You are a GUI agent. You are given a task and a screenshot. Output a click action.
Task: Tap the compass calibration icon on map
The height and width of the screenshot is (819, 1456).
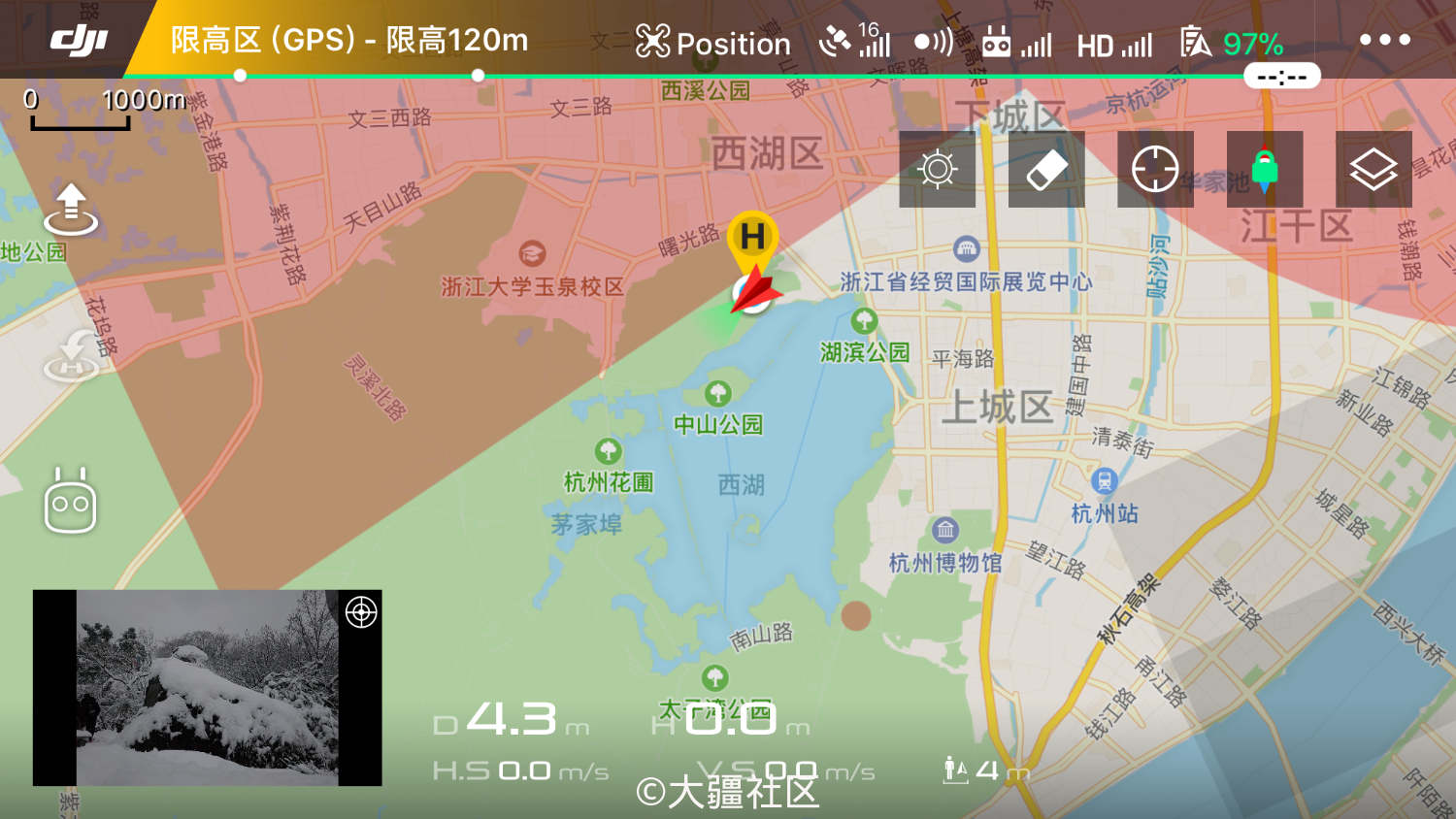point(937,170)
